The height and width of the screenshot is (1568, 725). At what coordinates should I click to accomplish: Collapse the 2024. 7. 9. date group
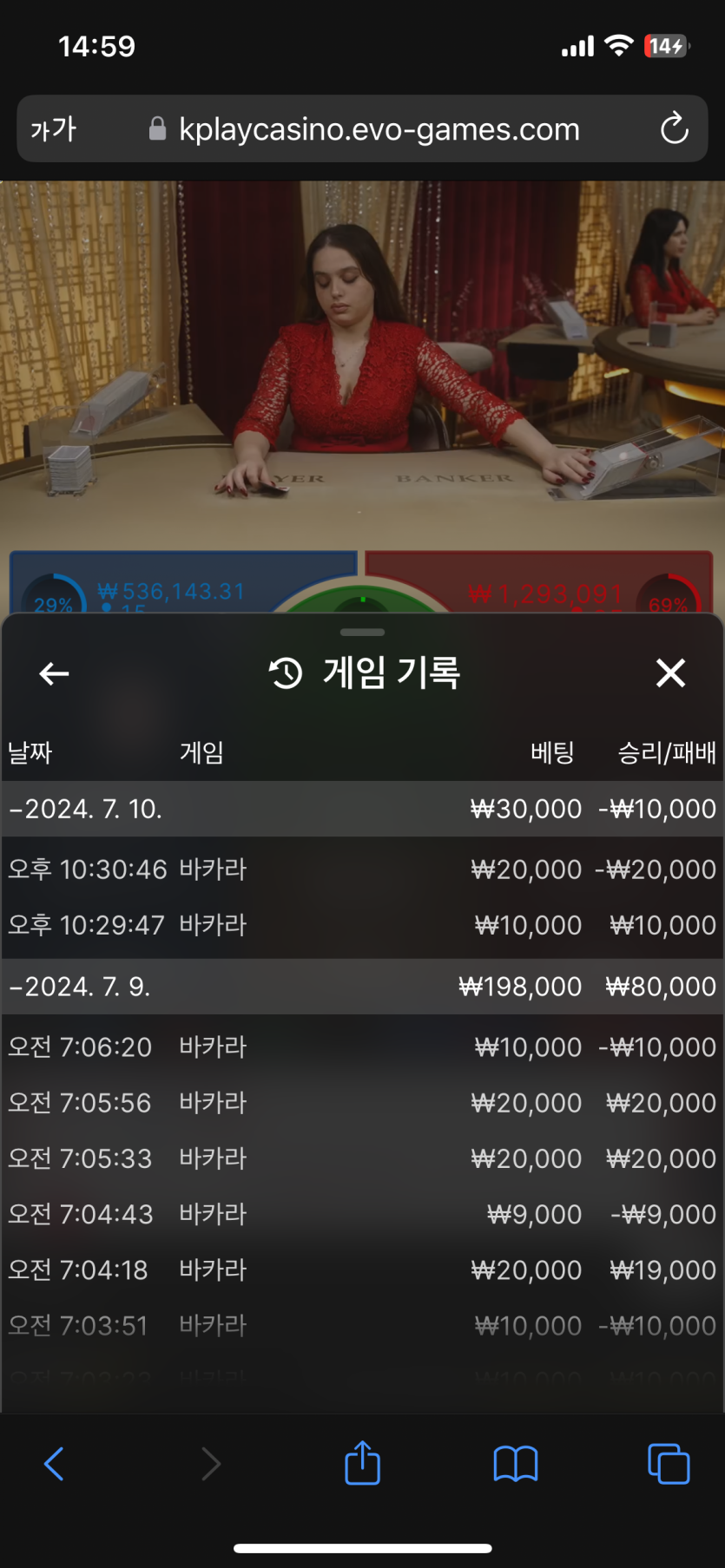point(80,987)
